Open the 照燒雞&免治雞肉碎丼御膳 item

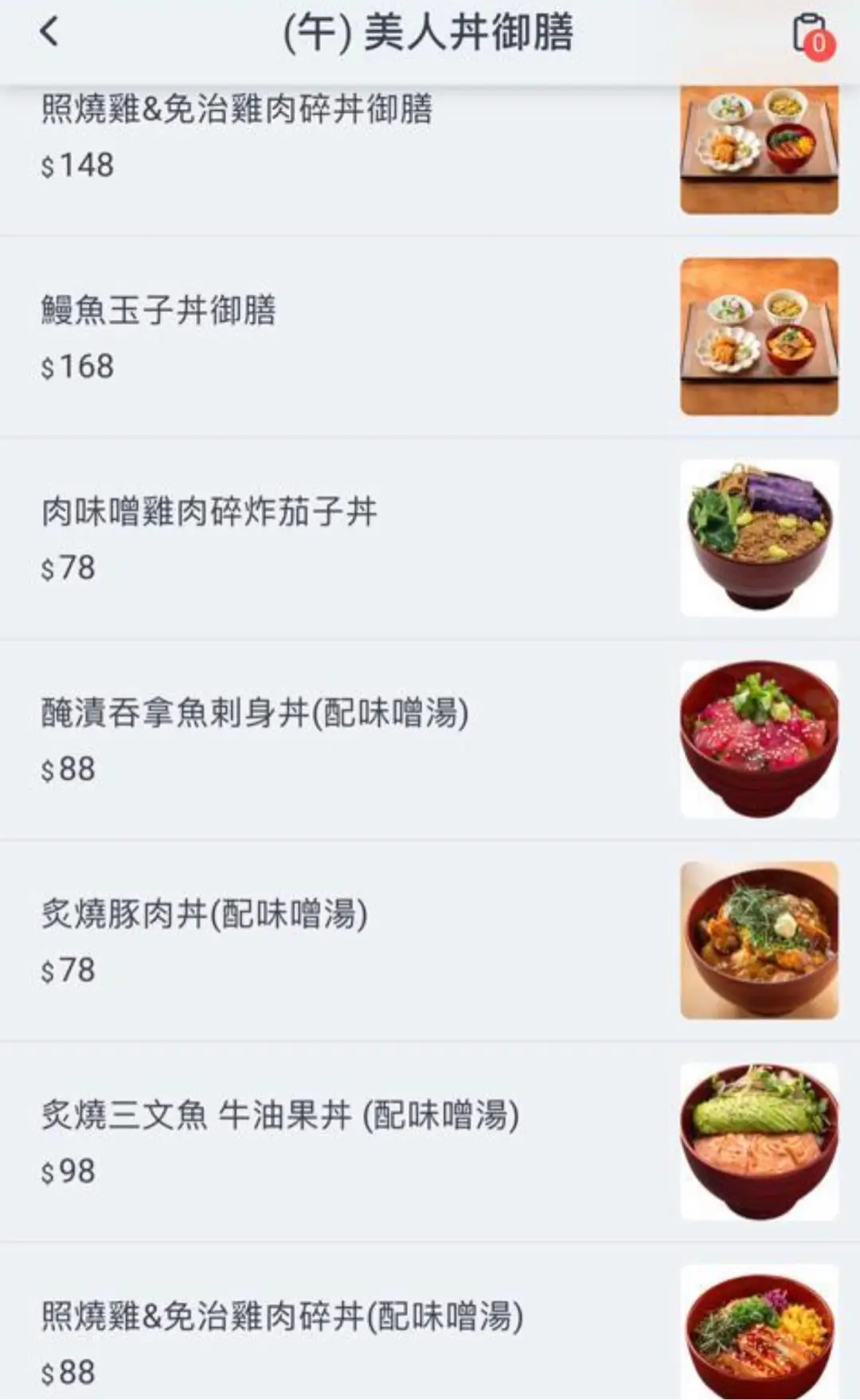[237, 109]
